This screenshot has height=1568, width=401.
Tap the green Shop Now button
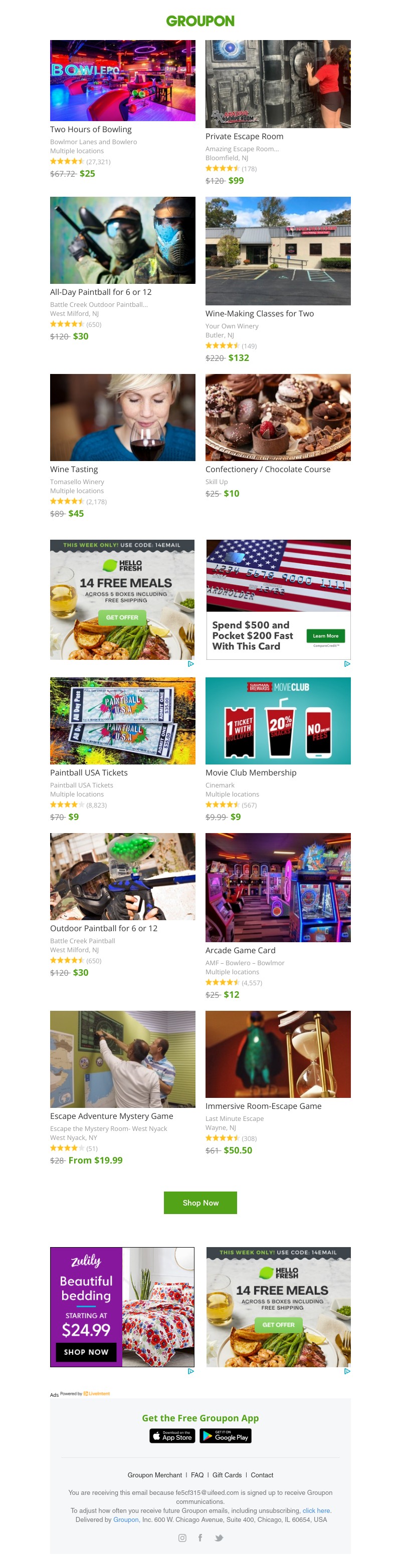(x=200, y=1203)
